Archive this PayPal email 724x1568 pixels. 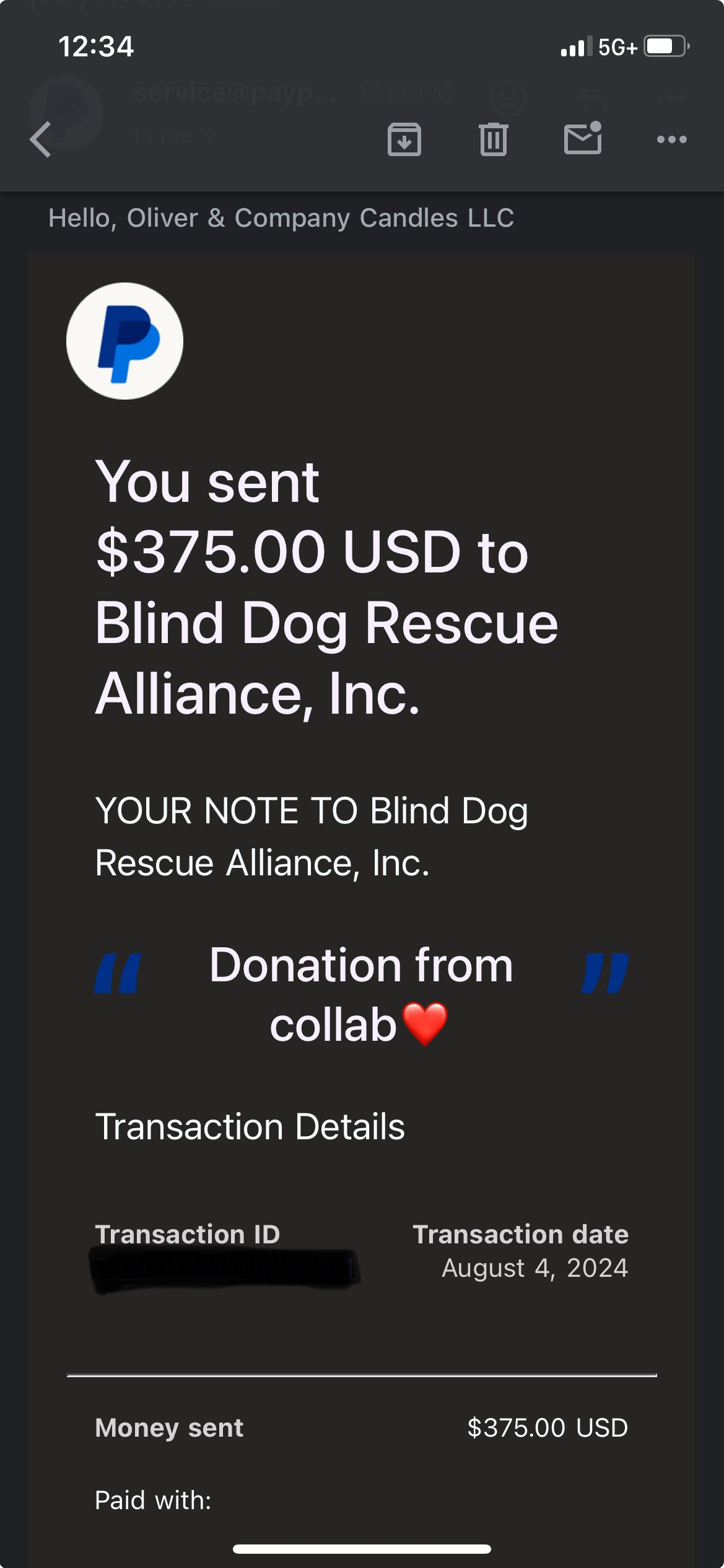(x=404, y=139)
